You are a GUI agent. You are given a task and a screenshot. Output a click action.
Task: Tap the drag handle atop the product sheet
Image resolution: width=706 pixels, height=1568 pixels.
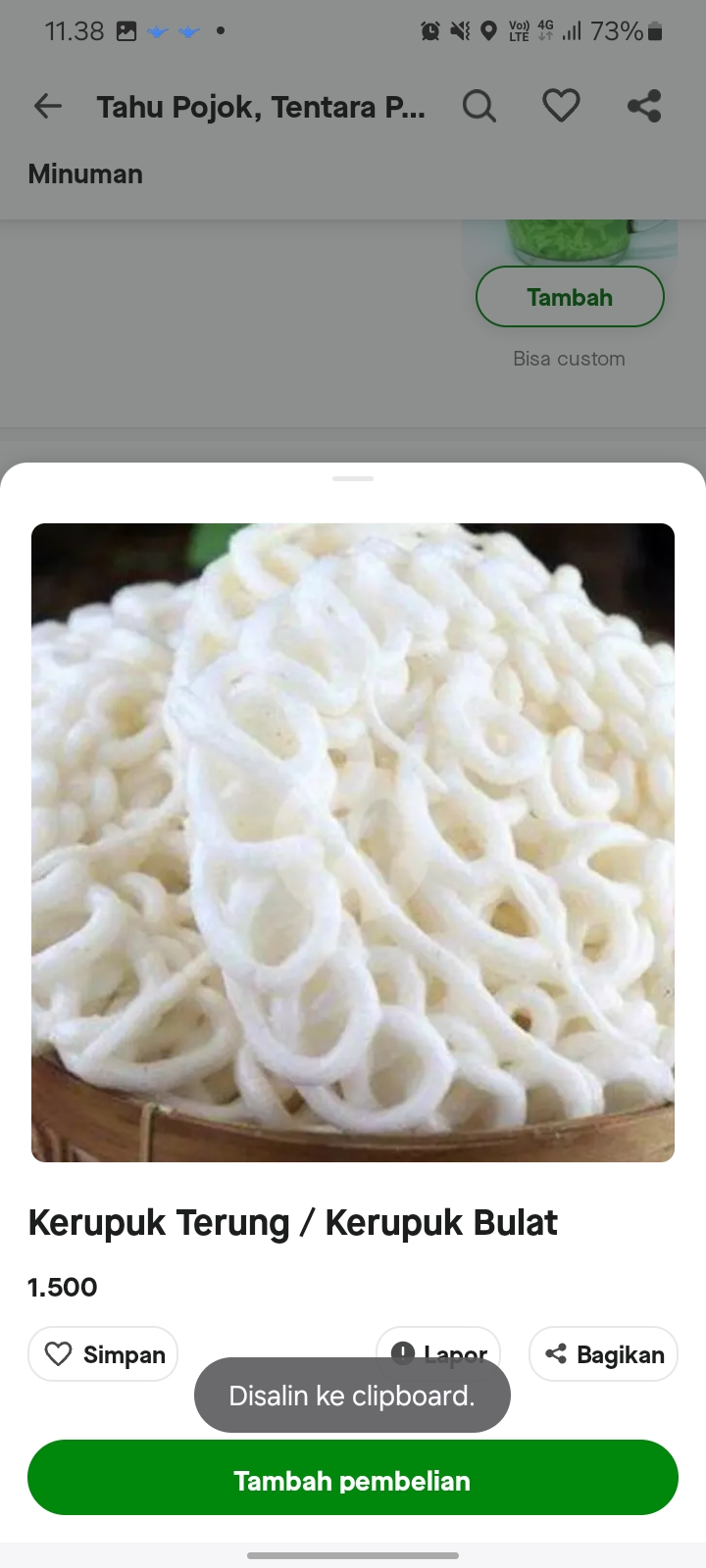352,479
